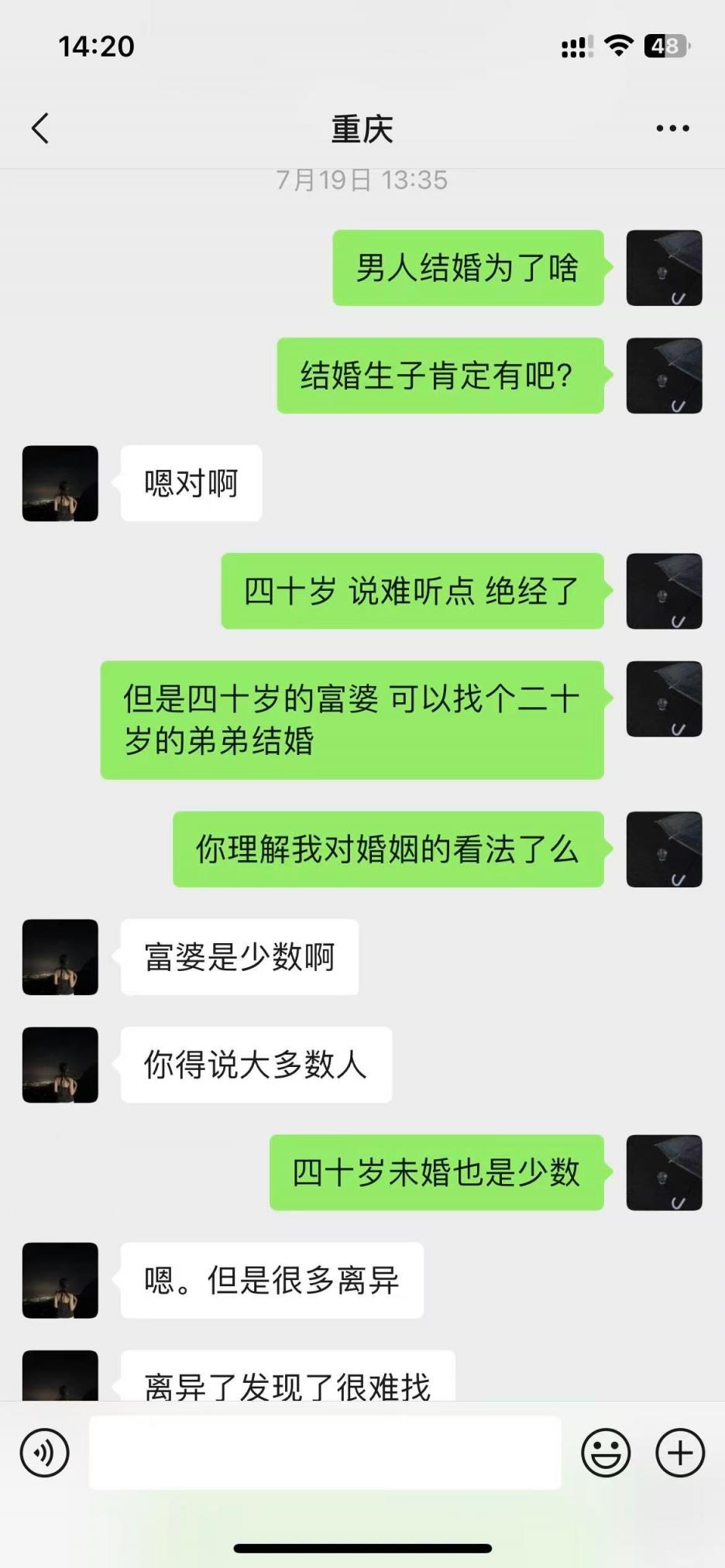Go back from the 重庆 chat

click(40, 129)
